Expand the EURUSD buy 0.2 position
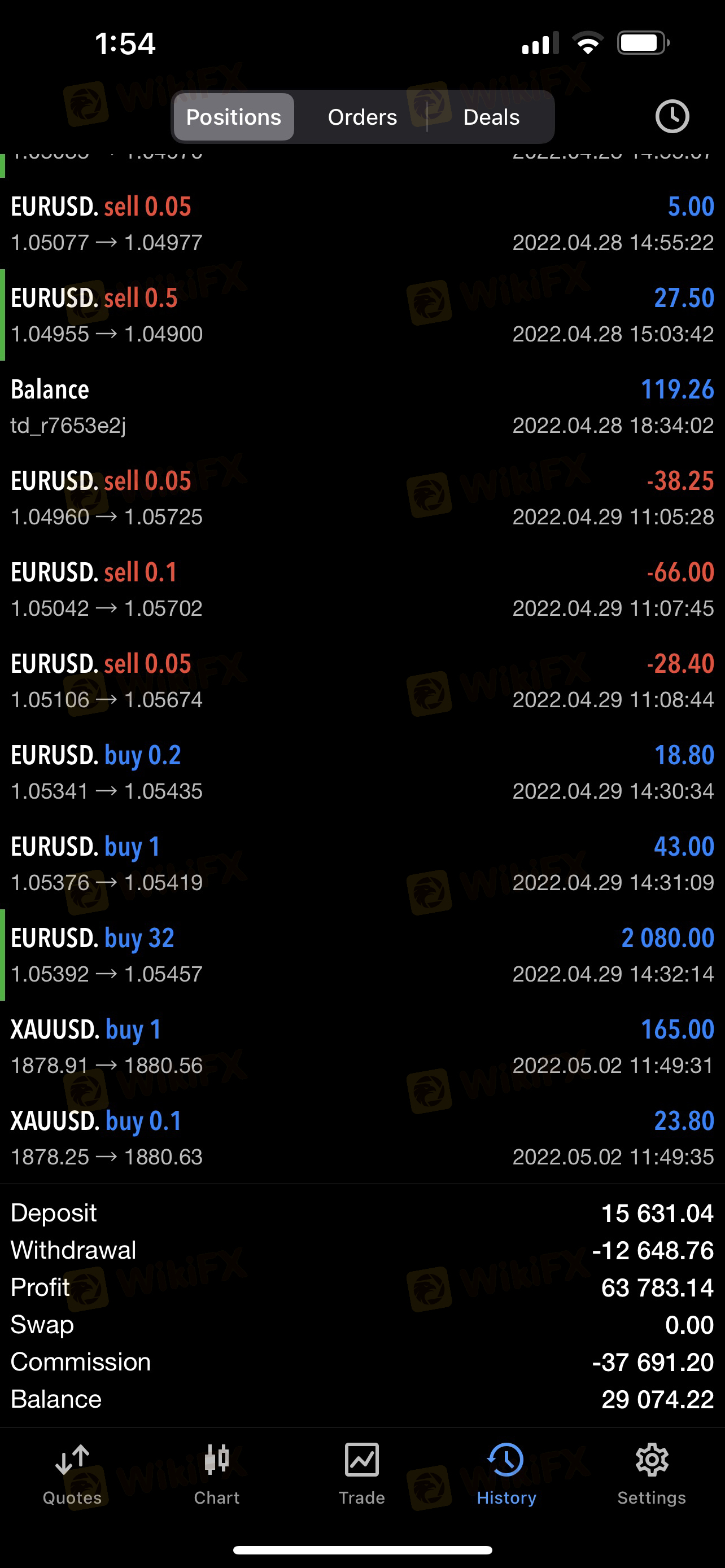Image resolution: width=725 pixels, height=1568 pixels. pyautogui.click(x=362, y=772)
